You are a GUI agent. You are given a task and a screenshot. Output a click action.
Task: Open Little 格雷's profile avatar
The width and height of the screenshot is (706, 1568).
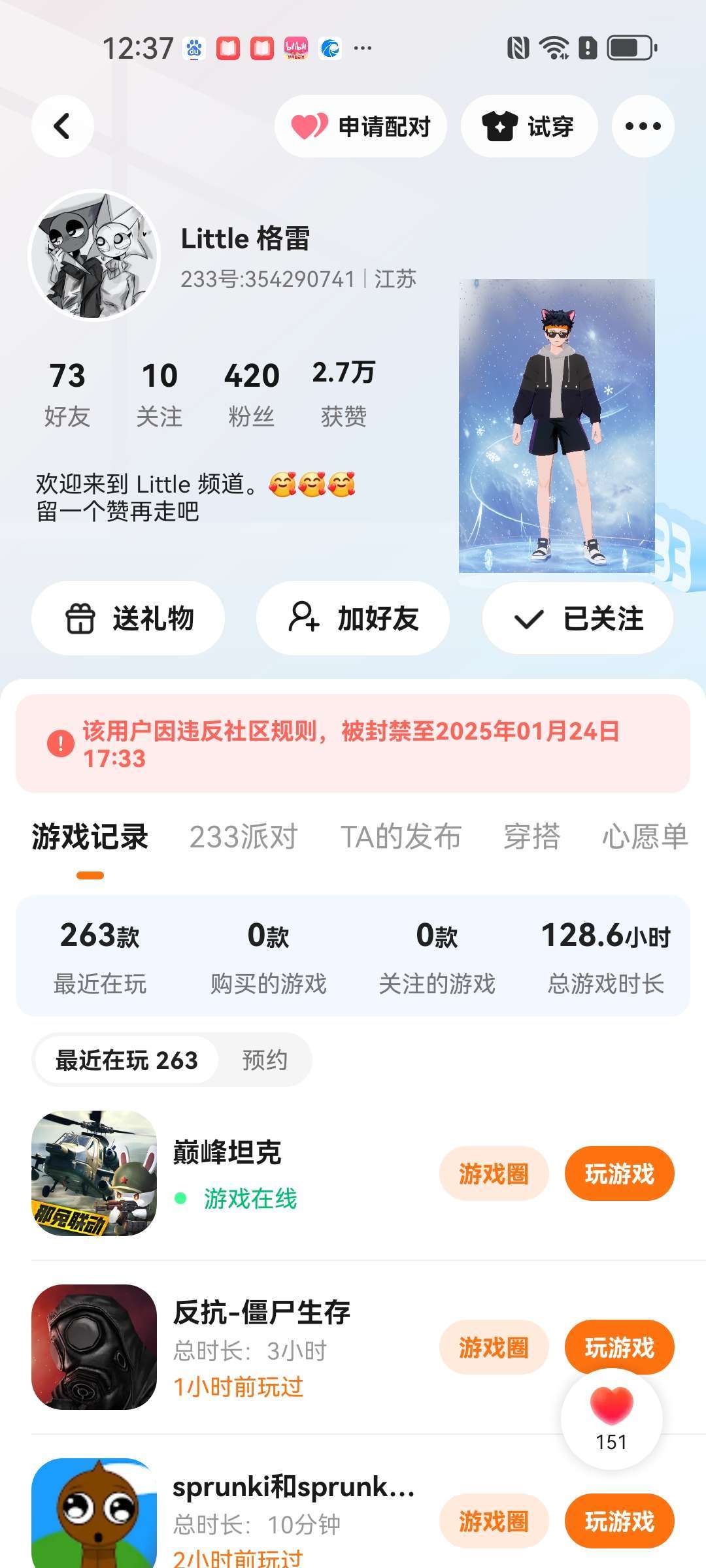pyautogui.click(x=94, y=255)
